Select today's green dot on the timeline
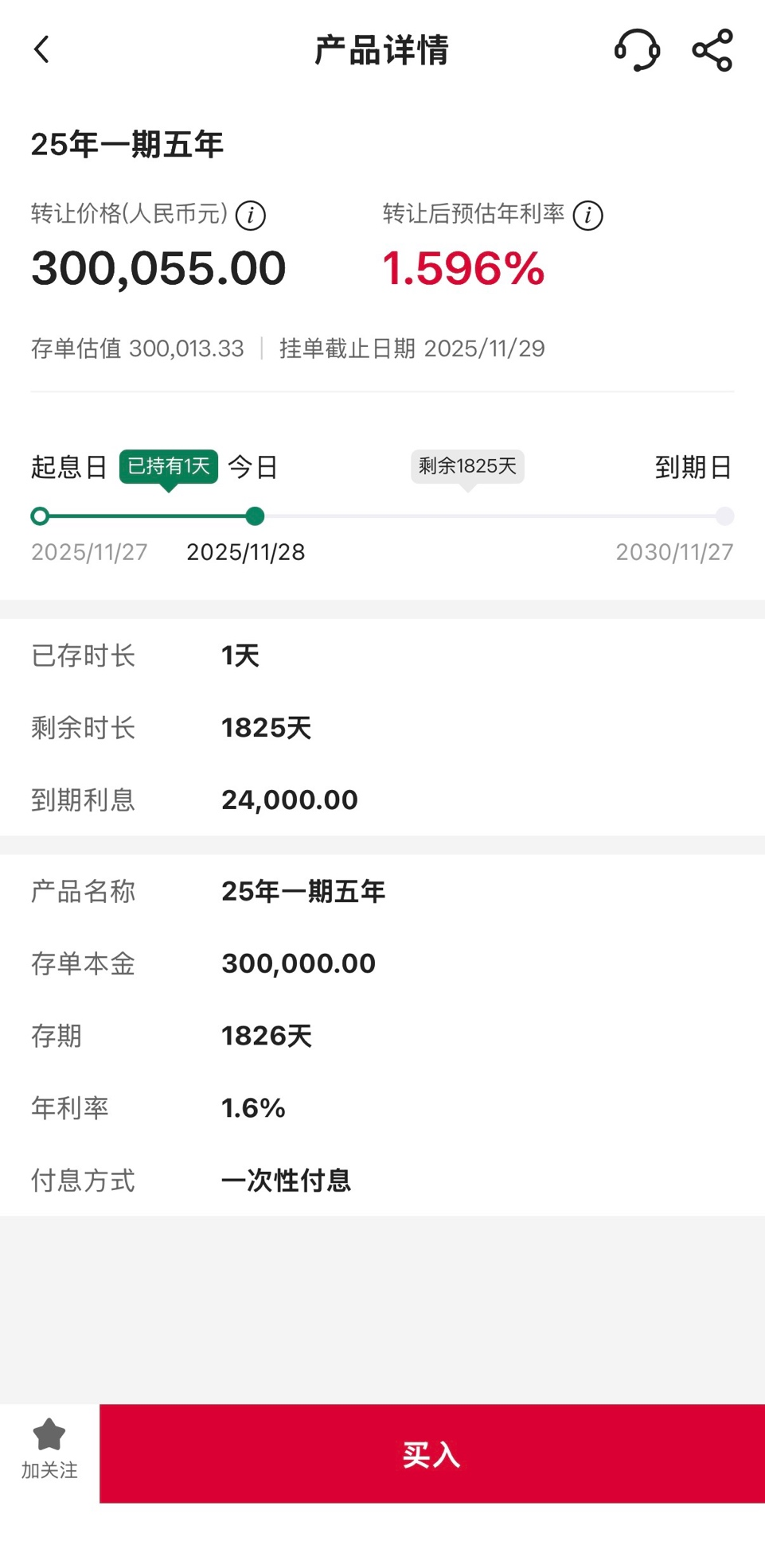This screenshot has height=1568, width=765. [x=254, y=517]
